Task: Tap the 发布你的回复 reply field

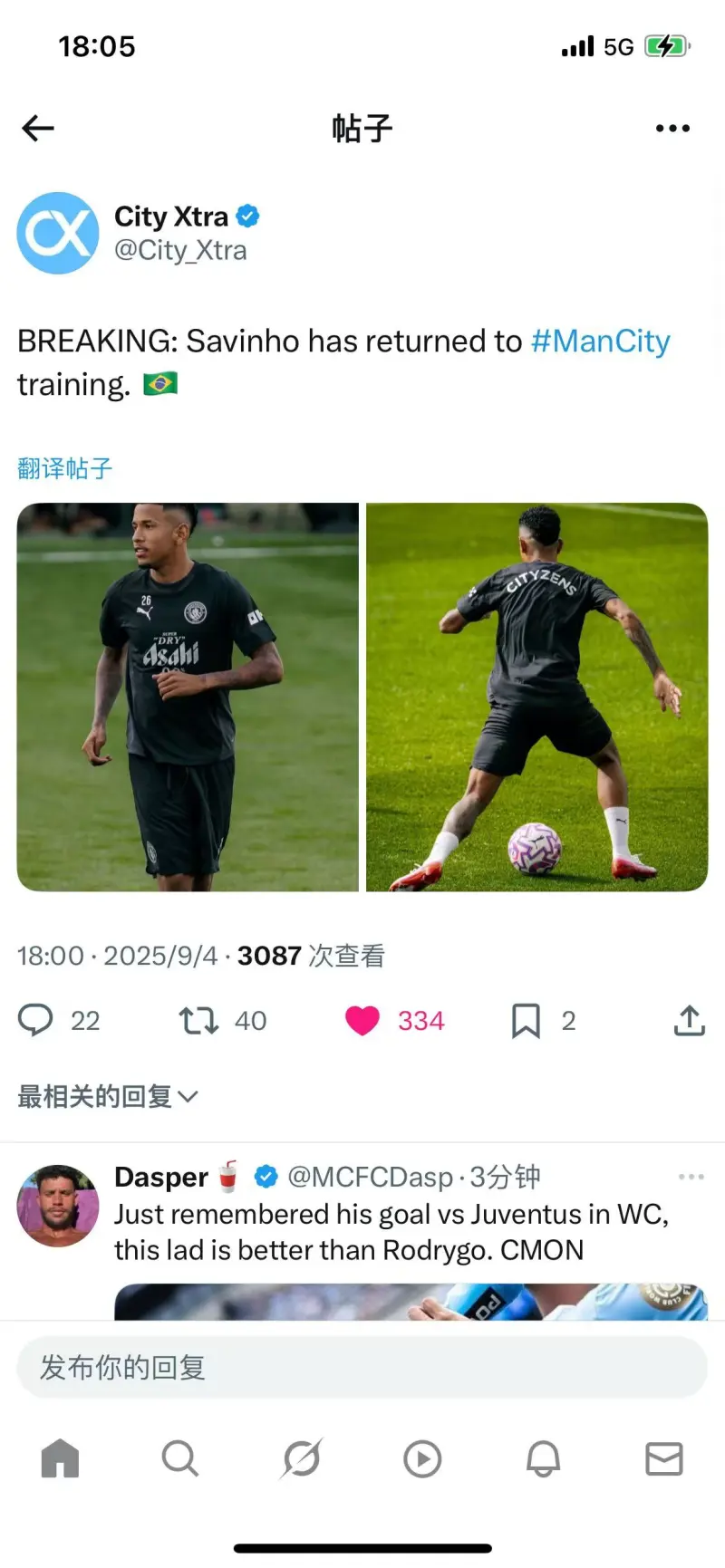Action: tap(362, 1367)
